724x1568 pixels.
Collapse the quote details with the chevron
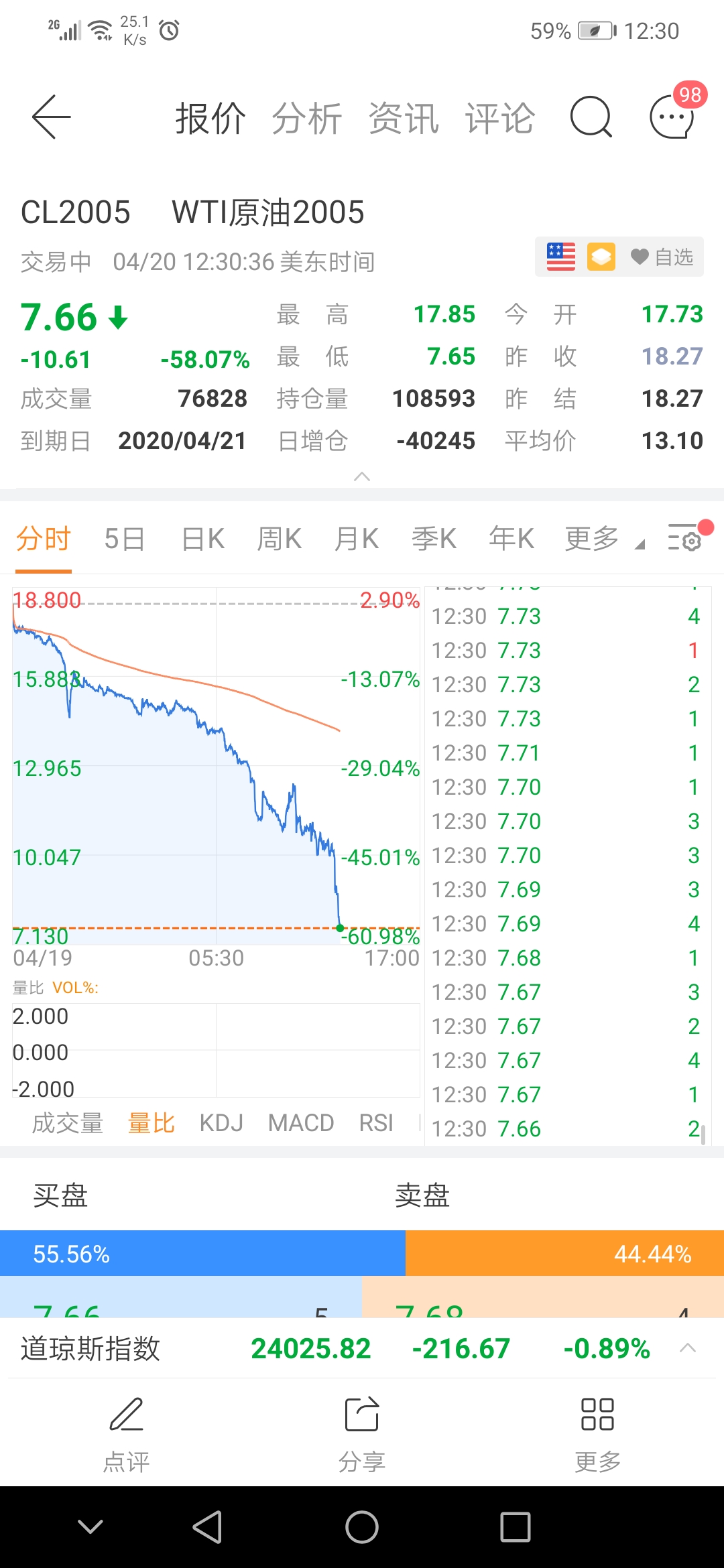tap(362, 476)
